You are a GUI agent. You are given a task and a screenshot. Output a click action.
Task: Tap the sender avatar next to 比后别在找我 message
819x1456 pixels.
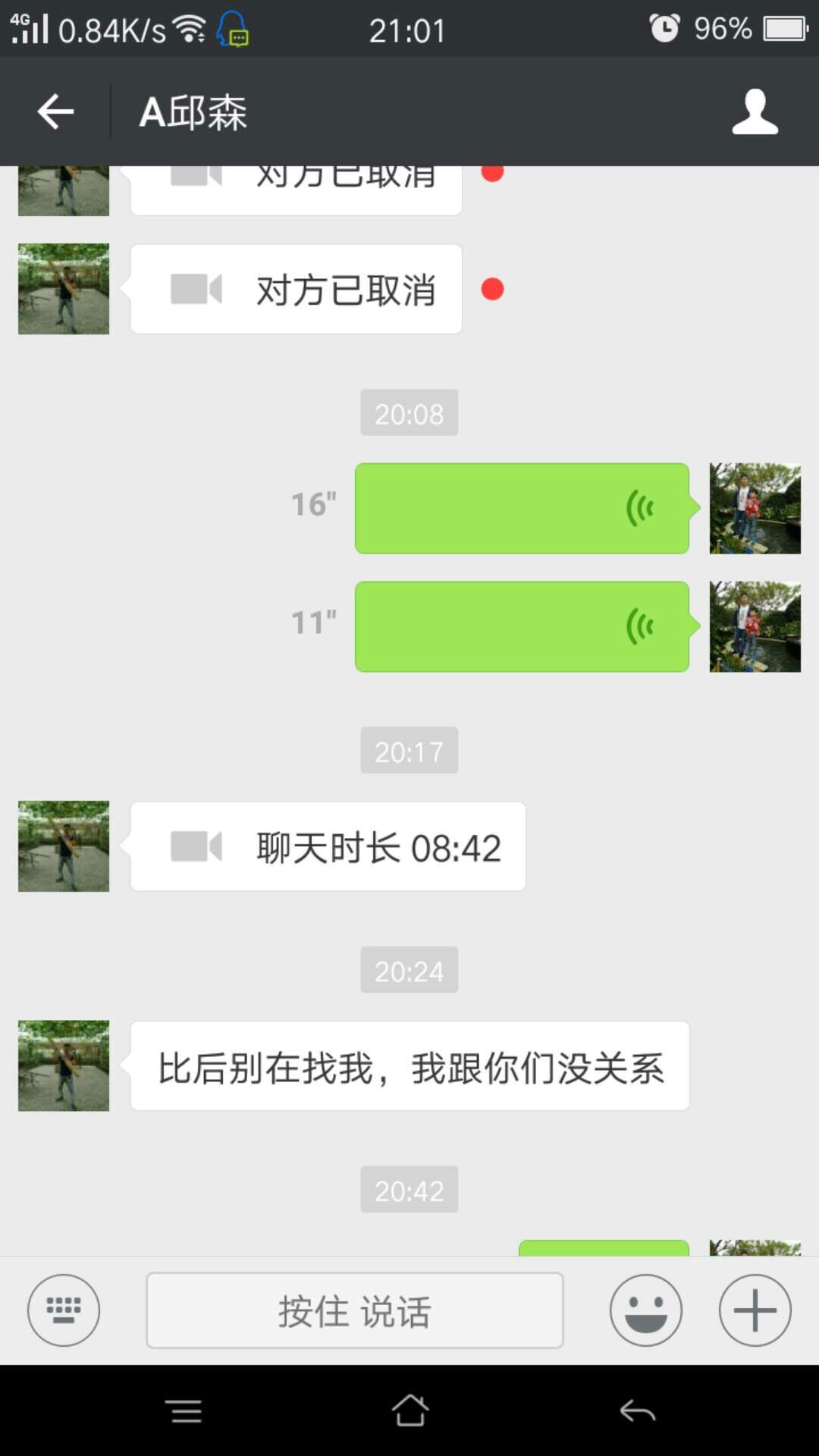coord(63,1065)
